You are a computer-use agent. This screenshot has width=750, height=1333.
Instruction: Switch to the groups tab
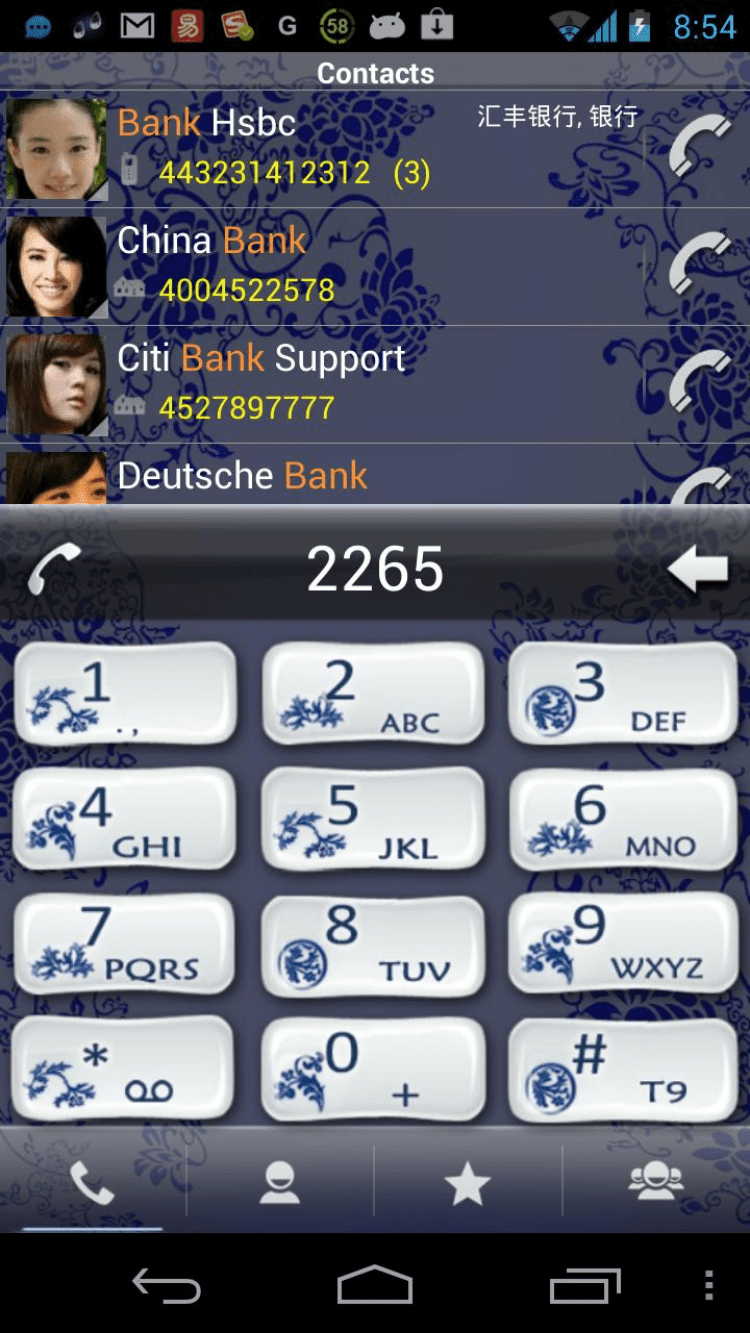pos(656,1183)
